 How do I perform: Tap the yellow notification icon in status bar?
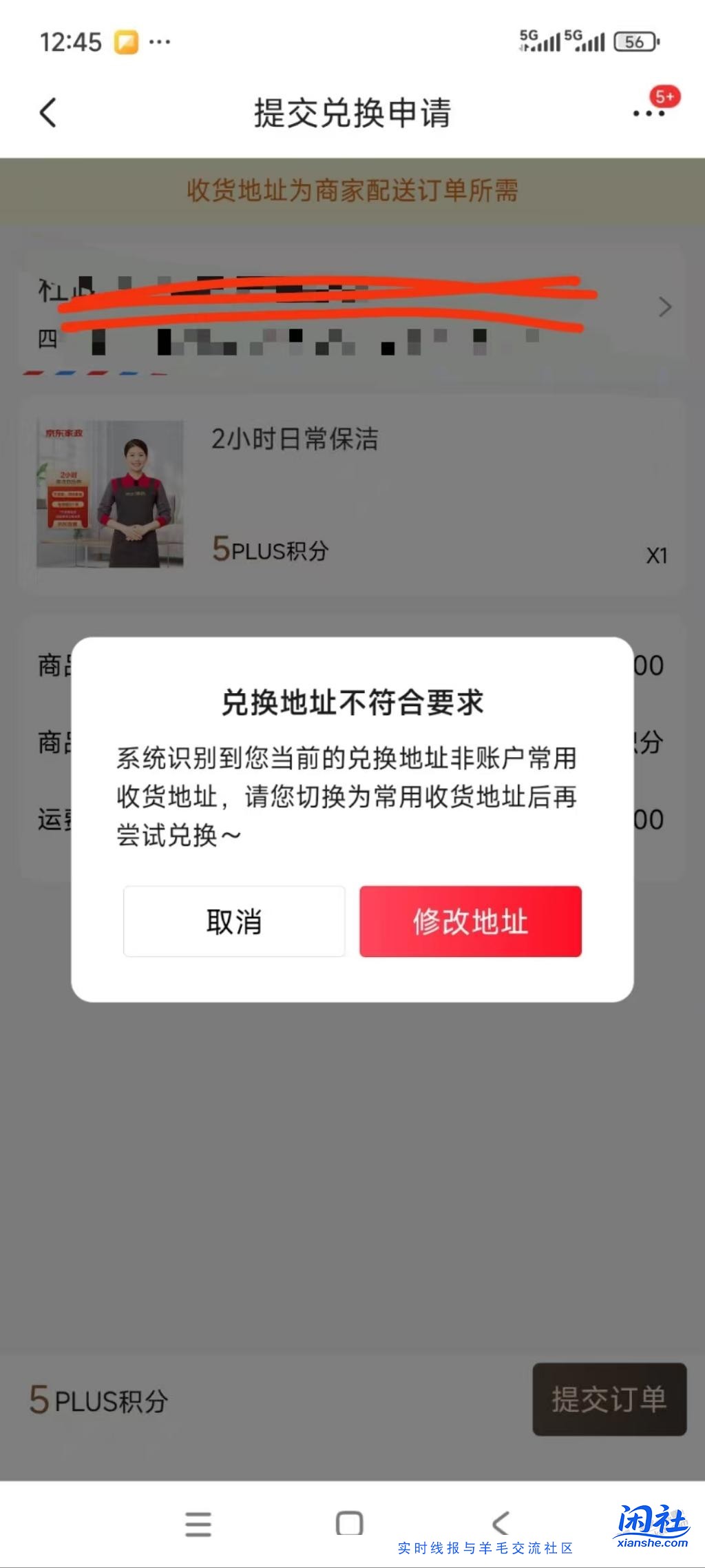tap(125, 43)
